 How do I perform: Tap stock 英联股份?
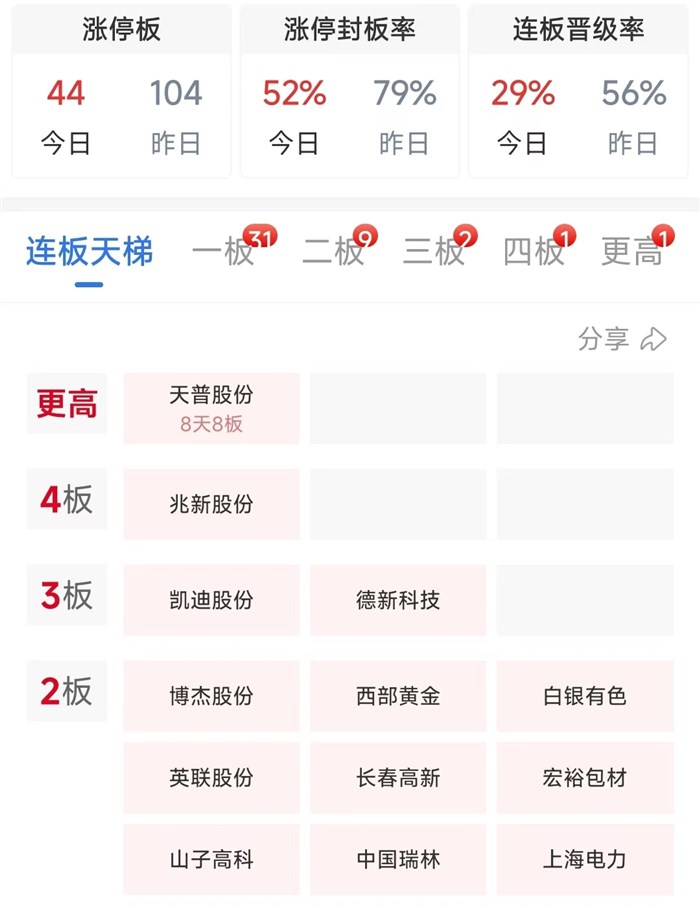click(211, 777)
